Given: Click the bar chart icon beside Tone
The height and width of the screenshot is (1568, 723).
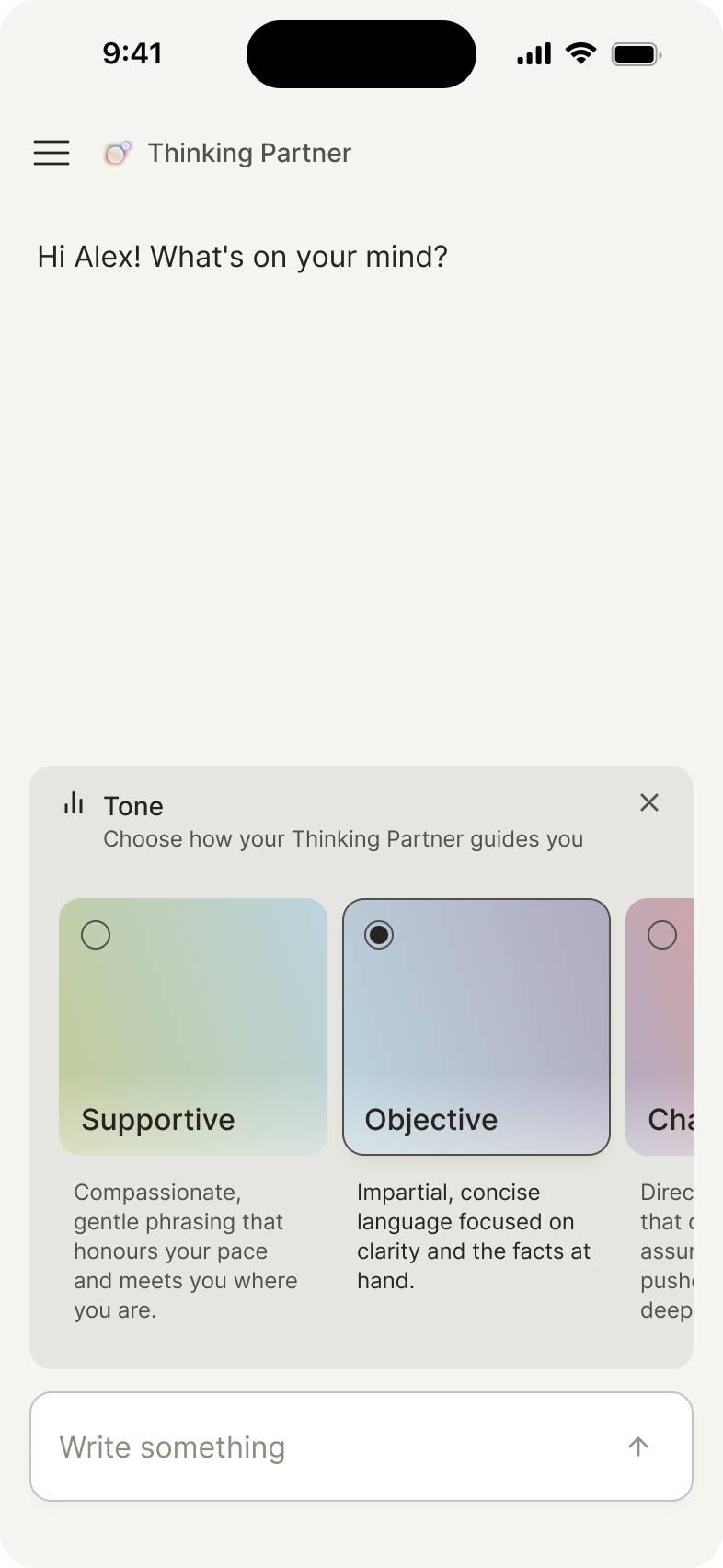Looking at the screenshot, I should (x=73, y=803).
